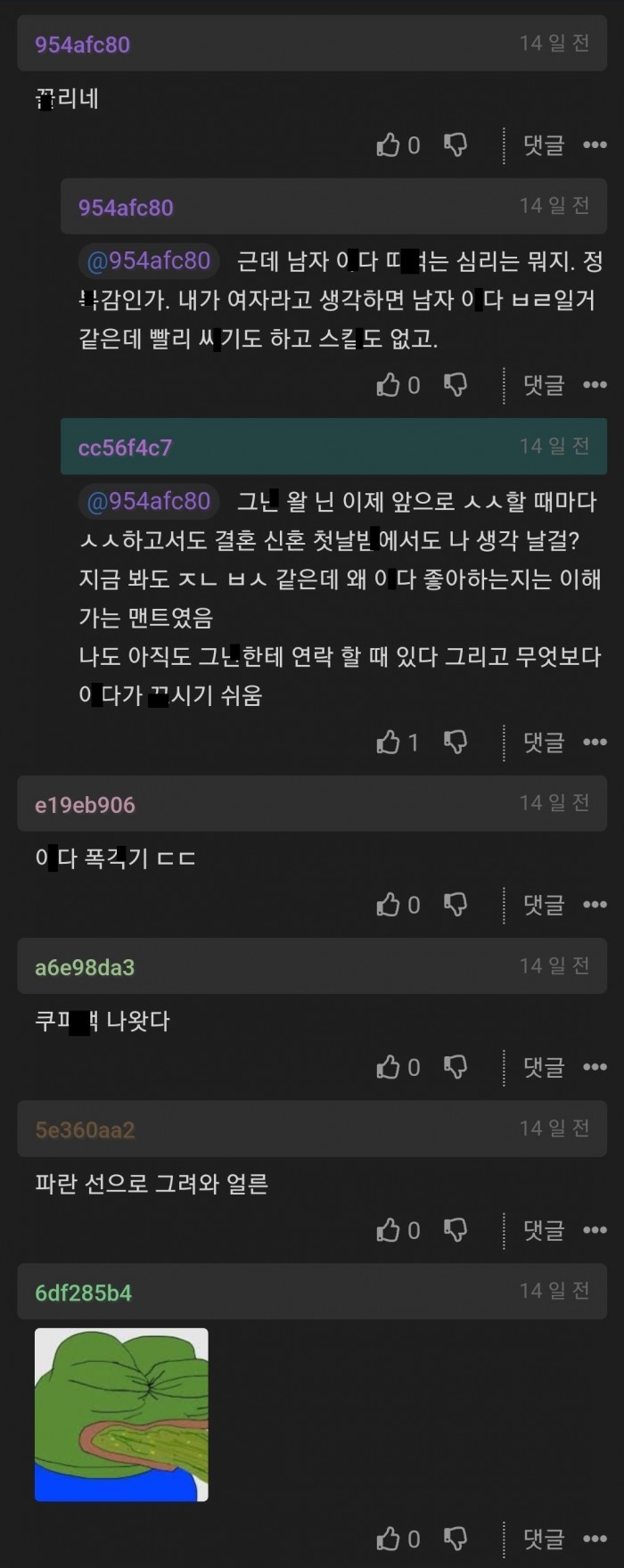Image resolution: width=624 pixels, height=1568 pixels.
Task: Dislike the comment by 5e360aa2
Action: click(456, 1230)
